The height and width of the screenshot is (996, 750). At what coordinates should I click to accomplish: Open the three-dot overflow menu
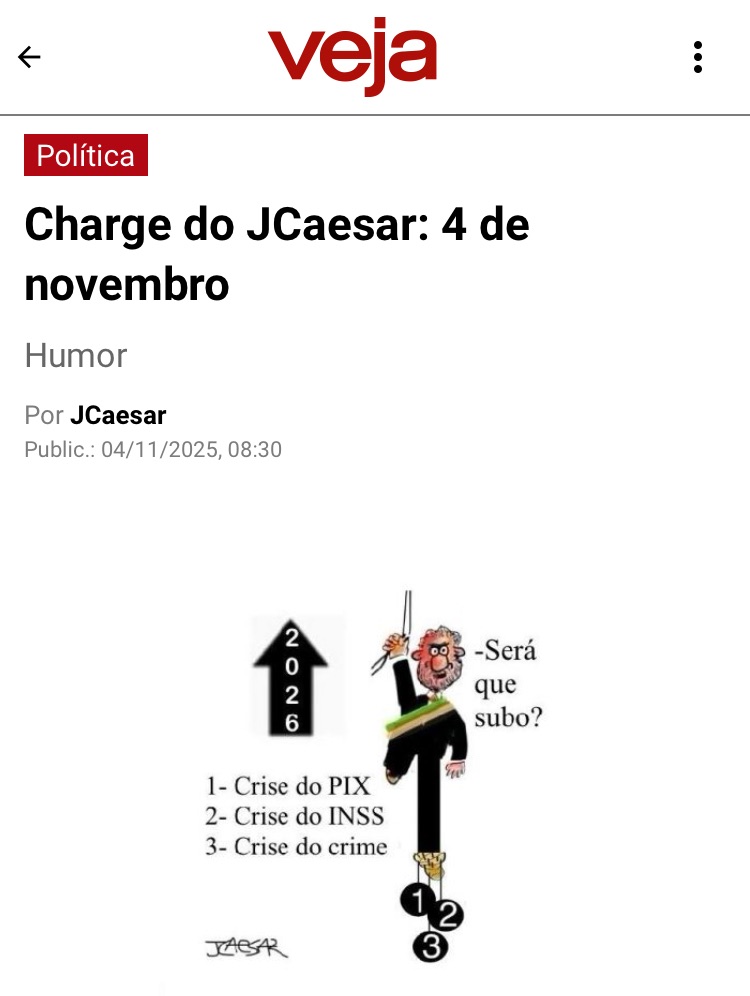pyautogui.click(x=698, y=57)
